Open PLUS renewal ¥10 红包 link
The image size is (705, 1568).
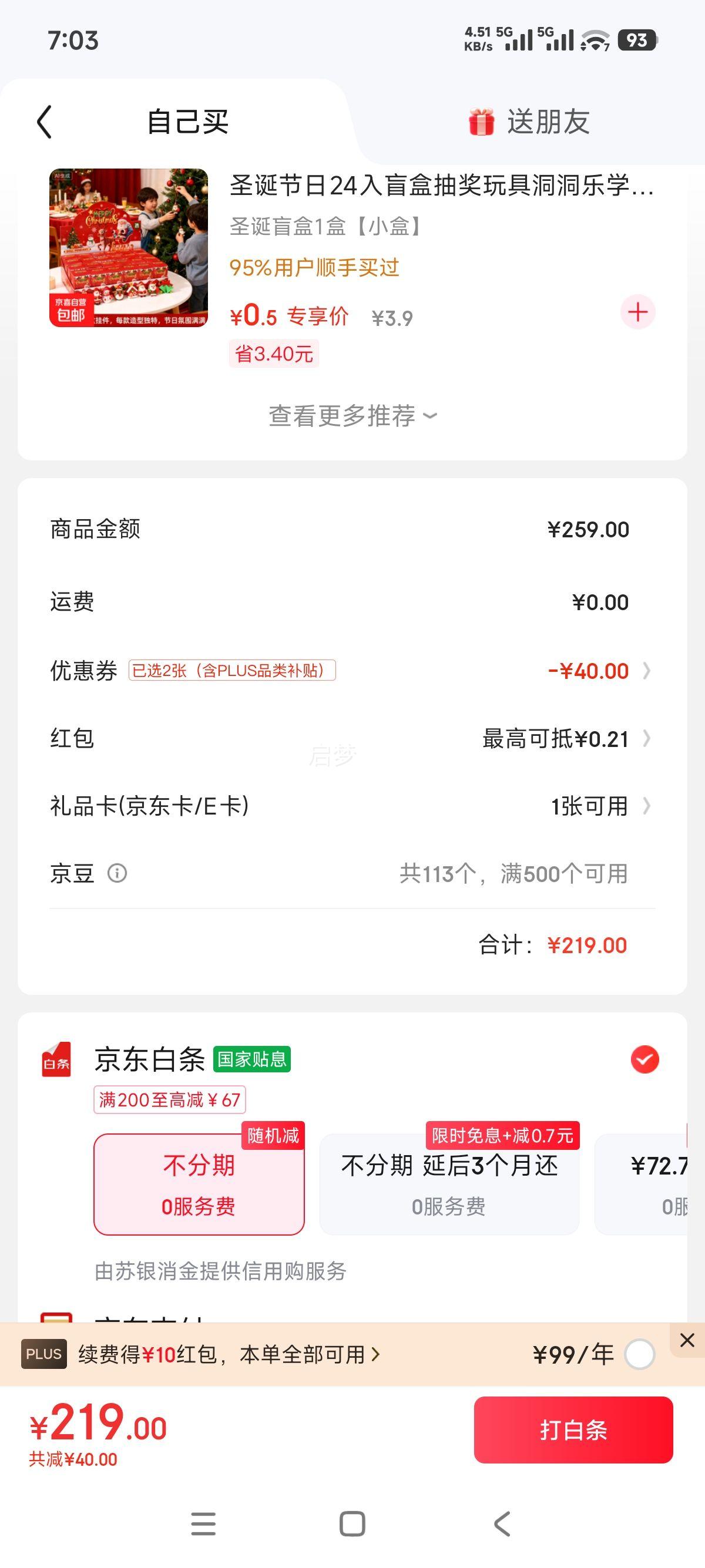point(229,1354)
